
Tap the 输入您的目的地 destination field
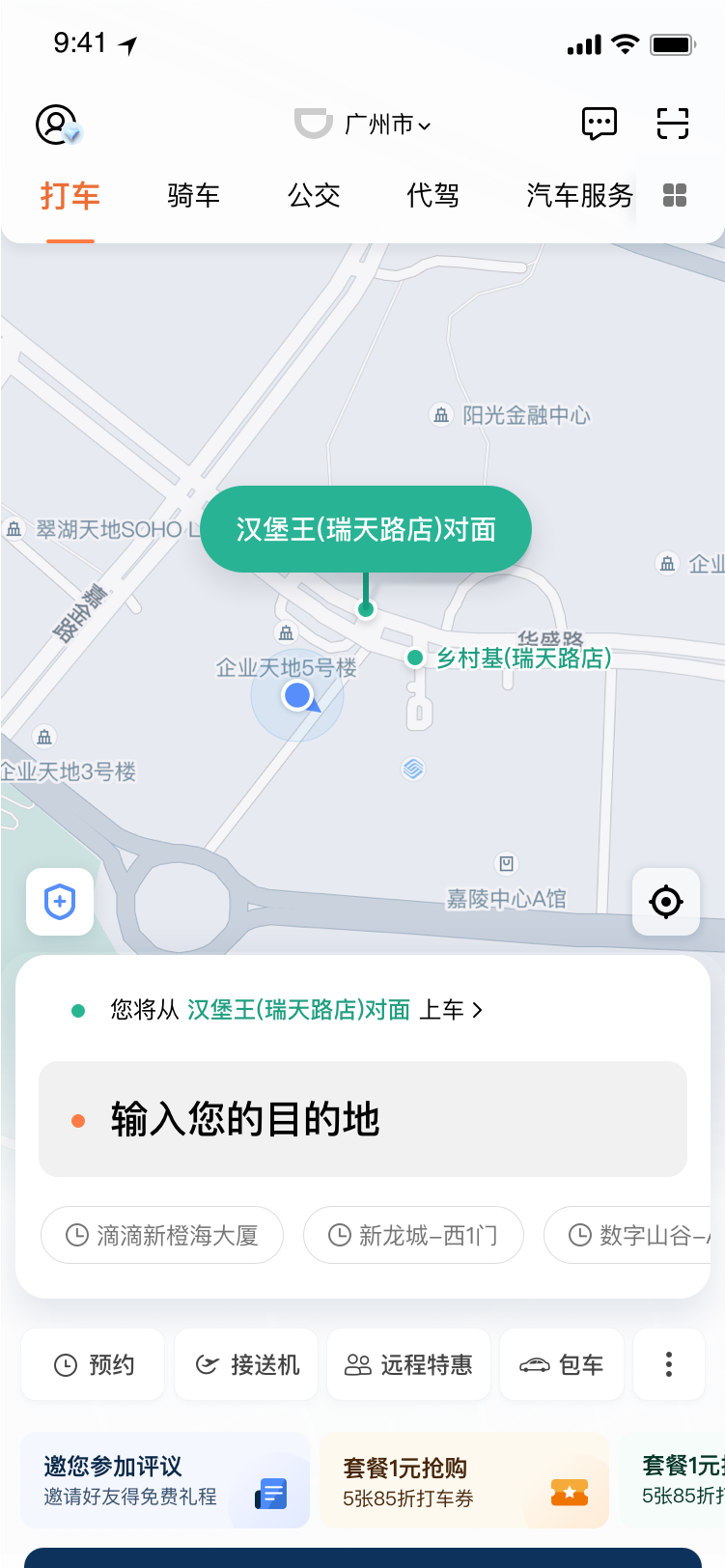pos(362,1119)
